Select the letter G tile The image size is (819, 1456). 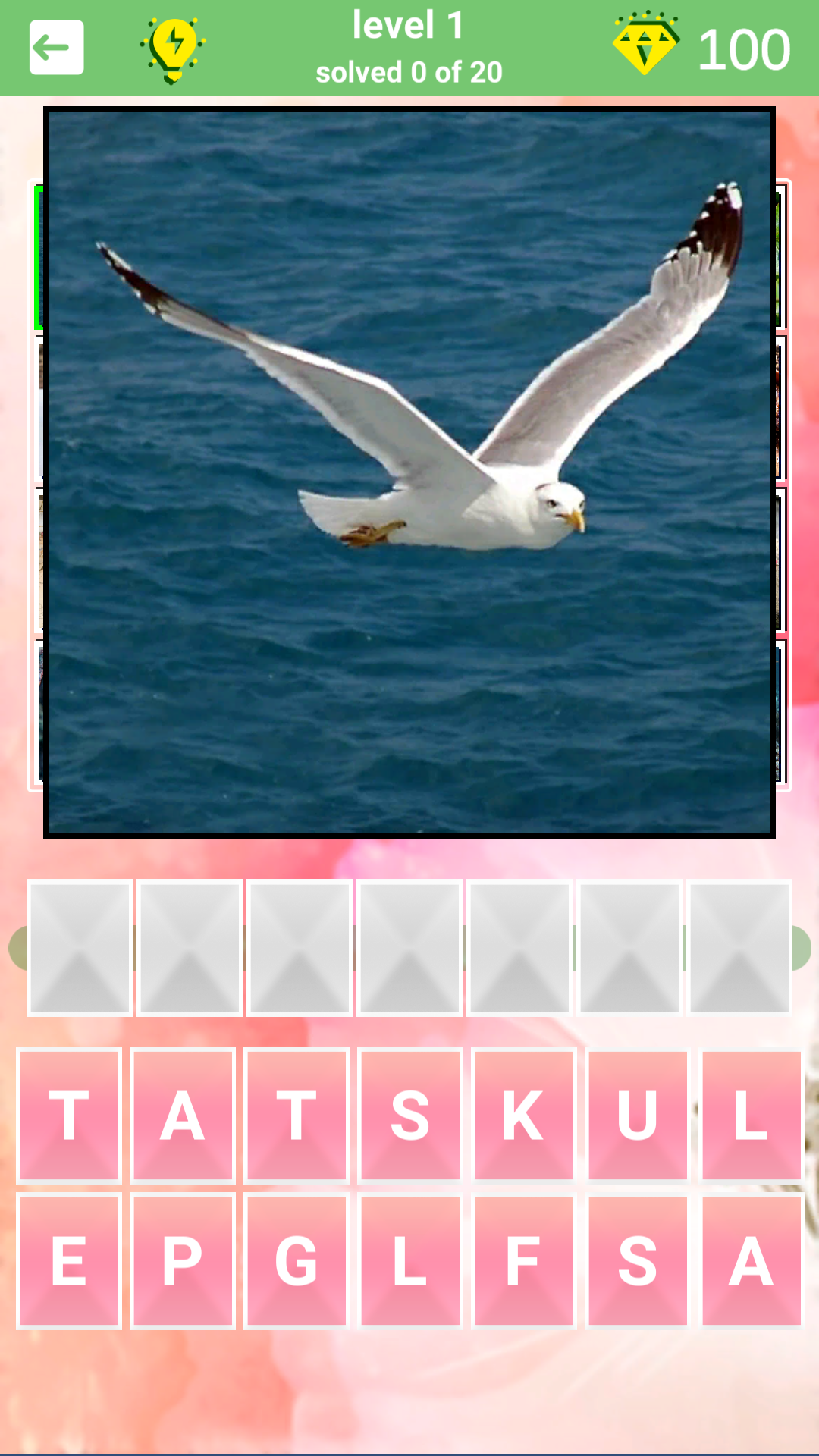click(297, 1260)
